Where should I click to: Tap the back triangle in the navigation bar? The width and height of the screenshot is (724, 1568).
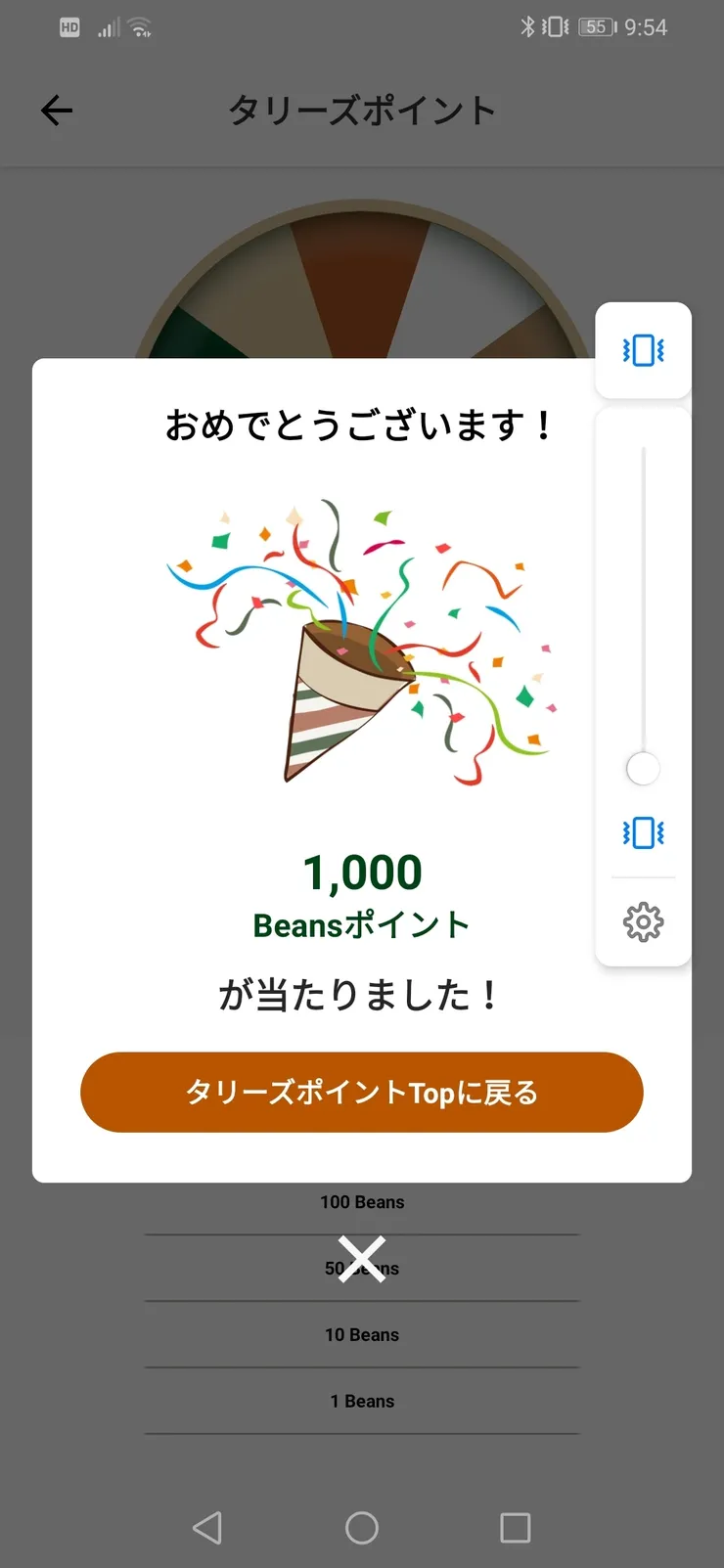pyautogui.click(x=208, y=1527)
